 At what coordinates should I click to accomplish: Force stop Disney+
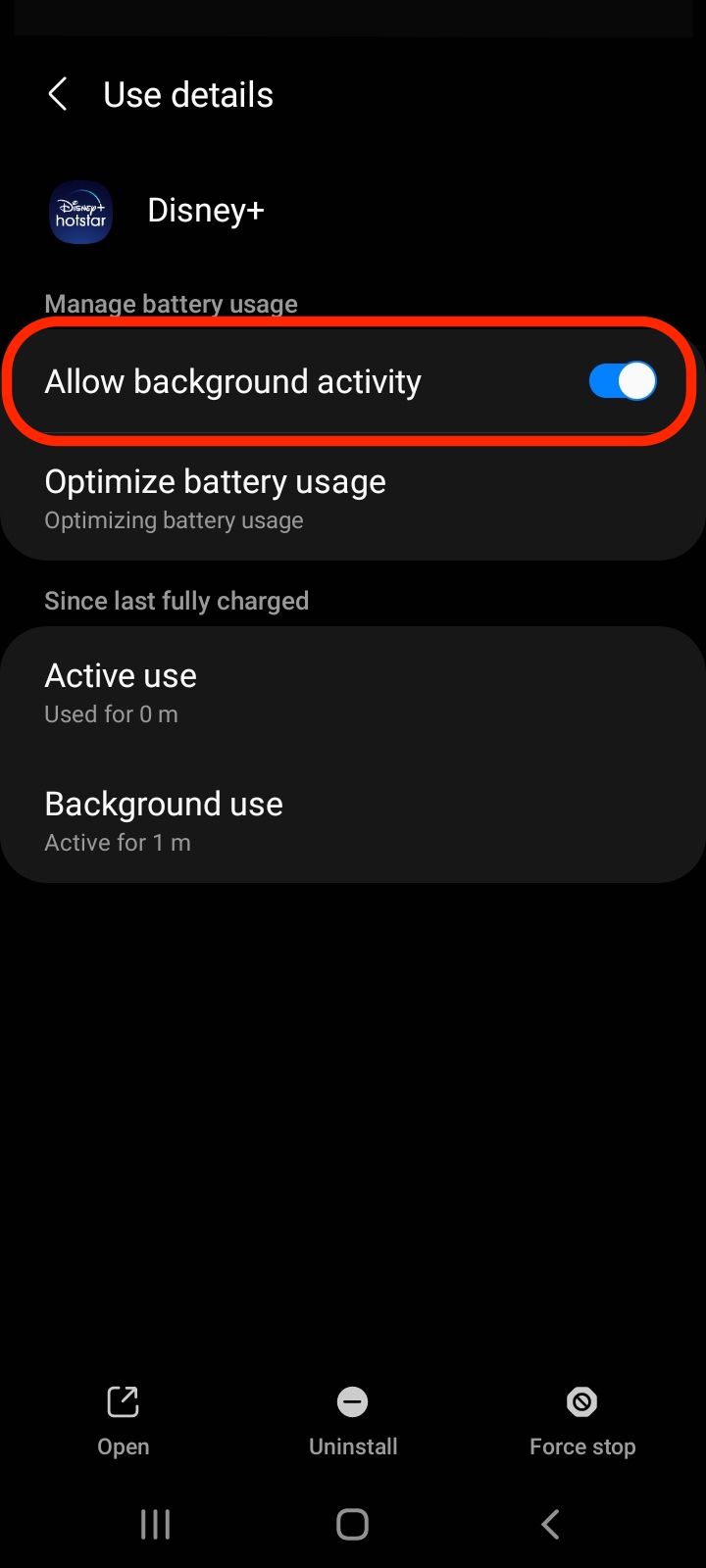point(582,1421)
